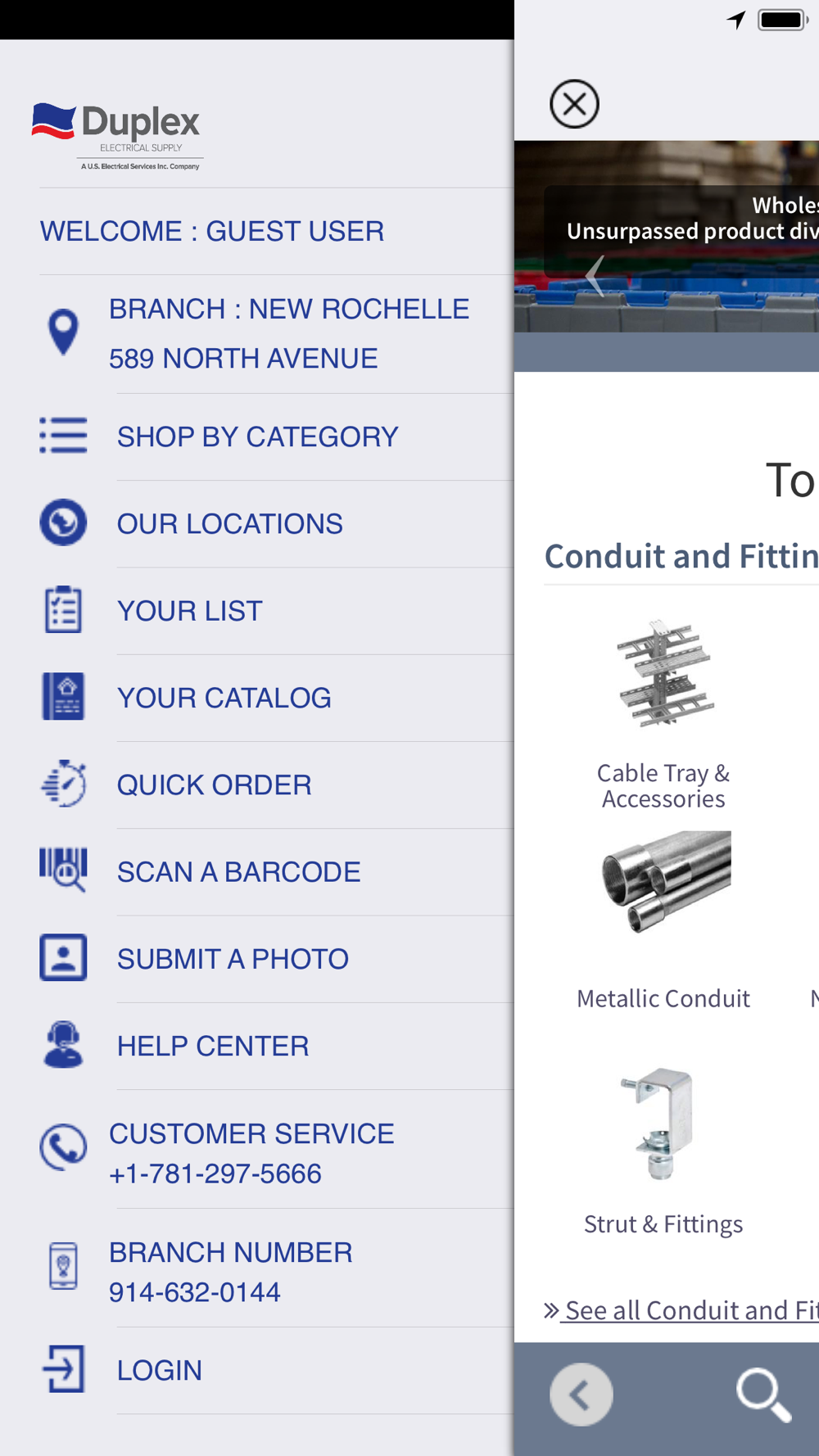Call the Branch Number 914-632-0144
Viewport: 819px width, 1456px height.
click(x=230, y=1272)
